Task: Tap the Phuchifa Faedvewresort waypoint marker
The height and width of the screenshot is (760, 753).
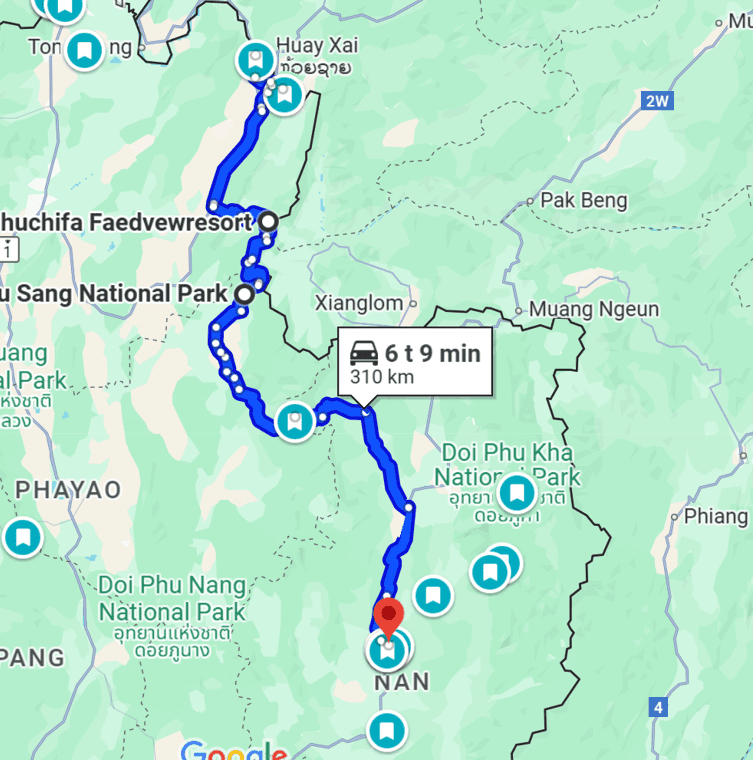Action: pos(268,222)
